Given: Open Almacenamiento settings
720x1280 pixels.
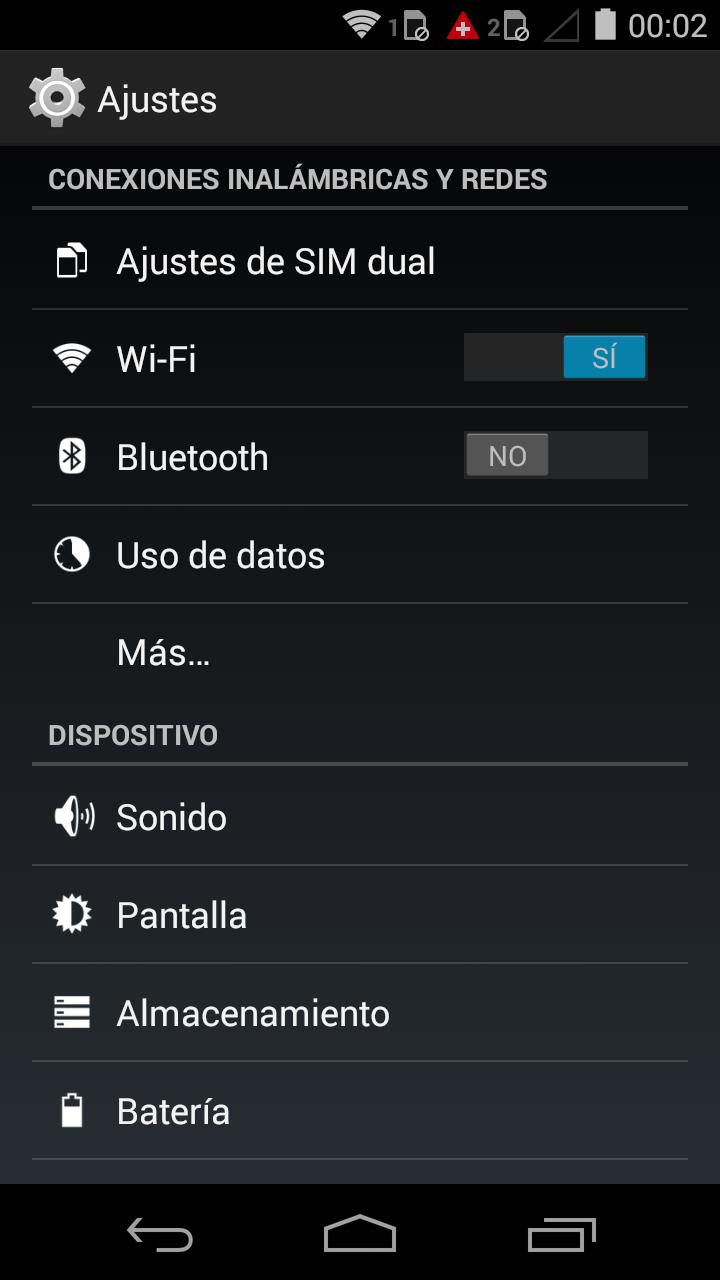Looking at the screenshot, I should (x=252, y=1014).
